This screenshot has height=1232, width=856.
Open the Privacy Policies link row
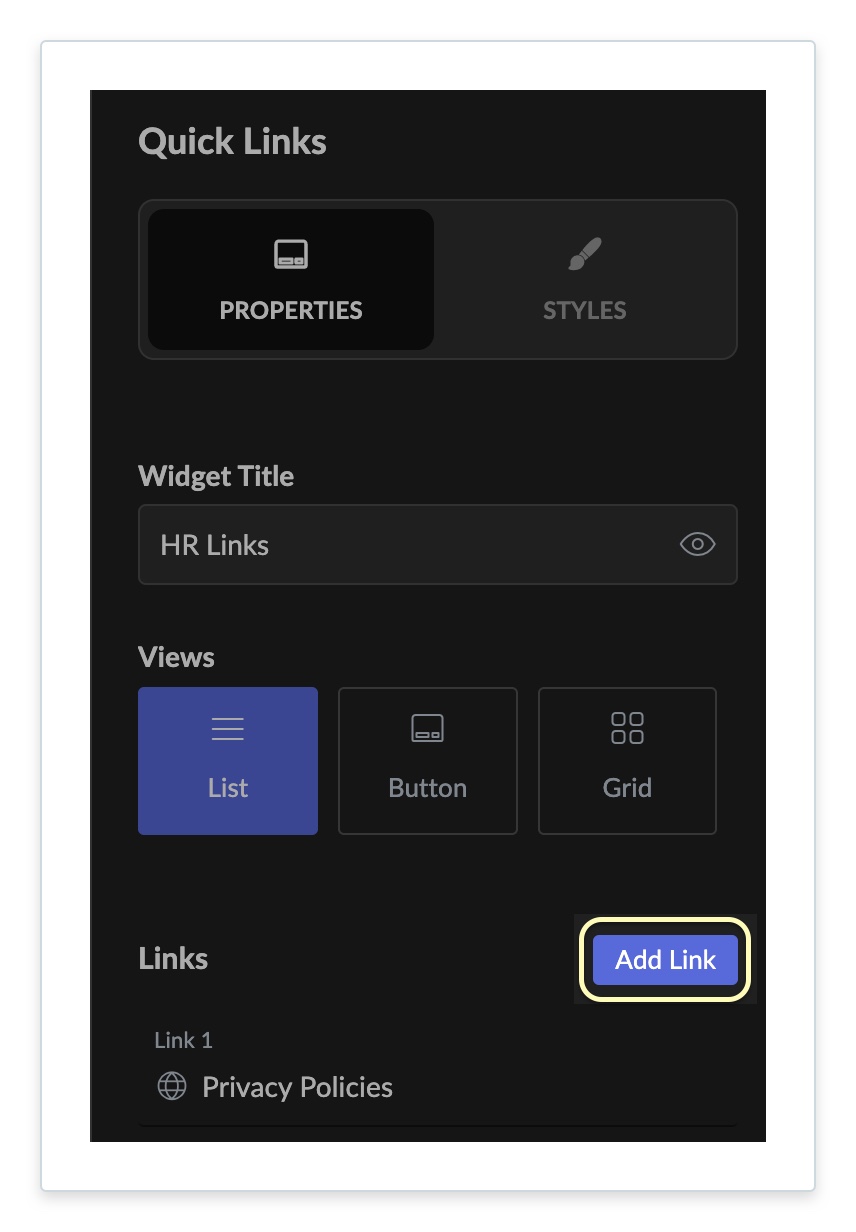[297, 1087]
